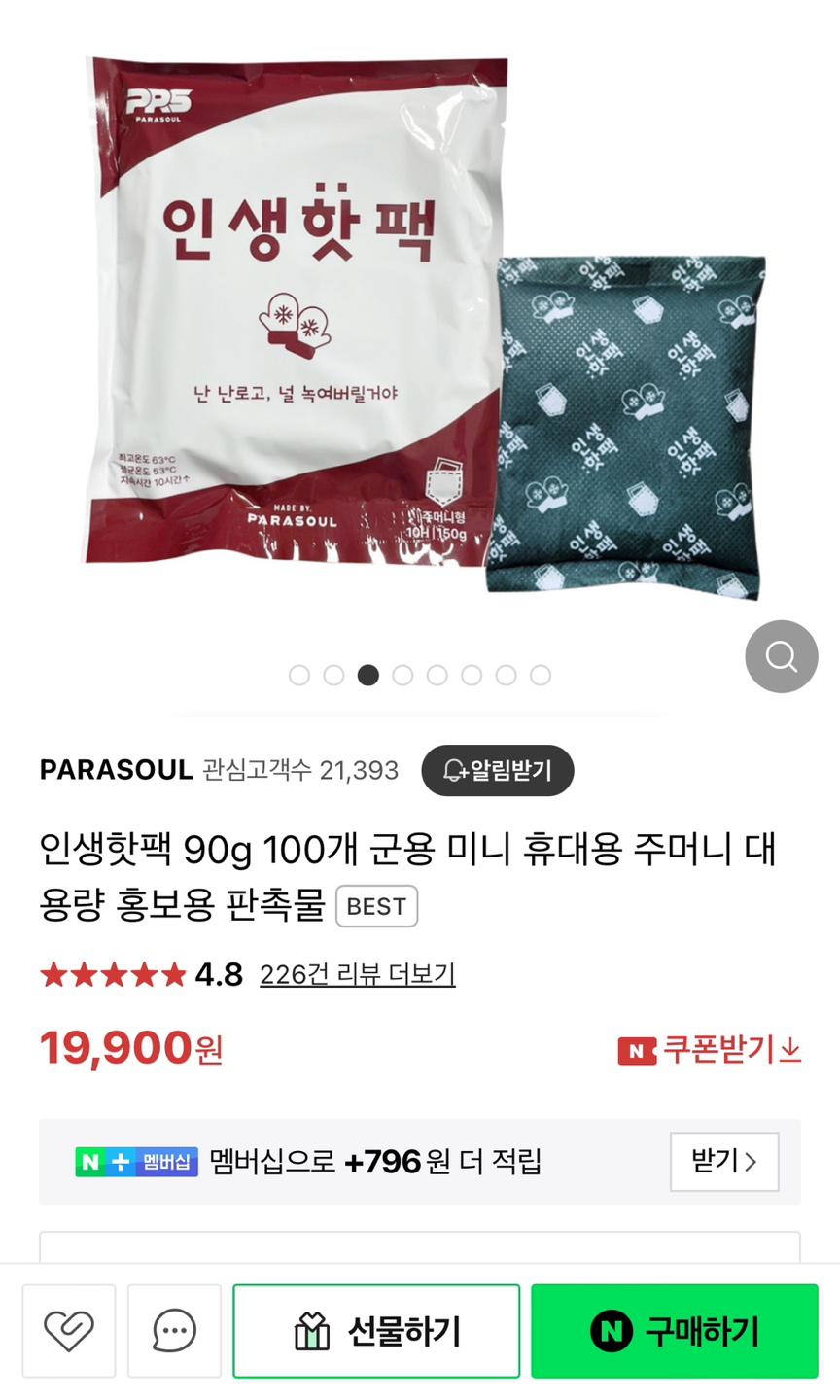Turn on alerts with 알림받기
The width and height of the screenshot is (840, 1400).
(497, 771)
